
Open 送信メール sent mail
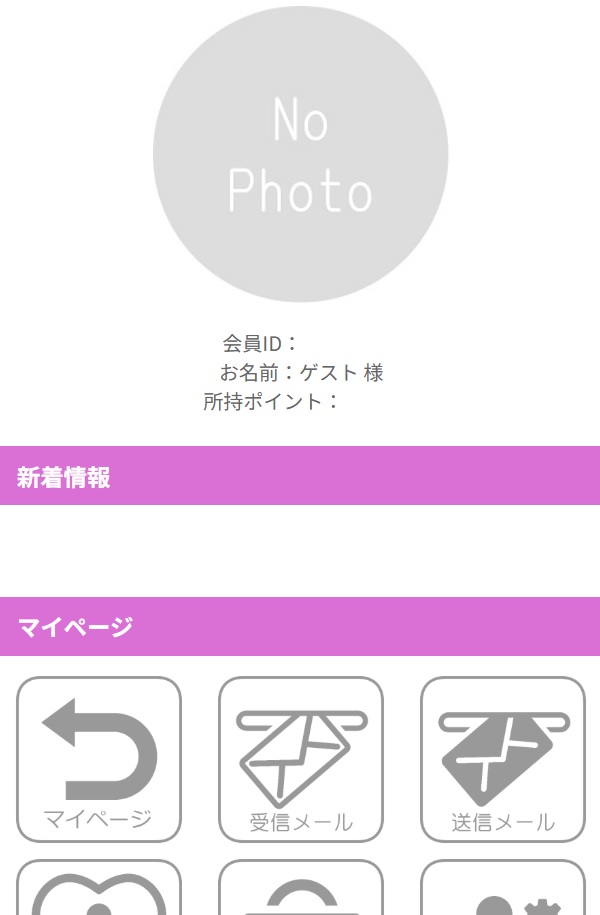click(502, 759)
